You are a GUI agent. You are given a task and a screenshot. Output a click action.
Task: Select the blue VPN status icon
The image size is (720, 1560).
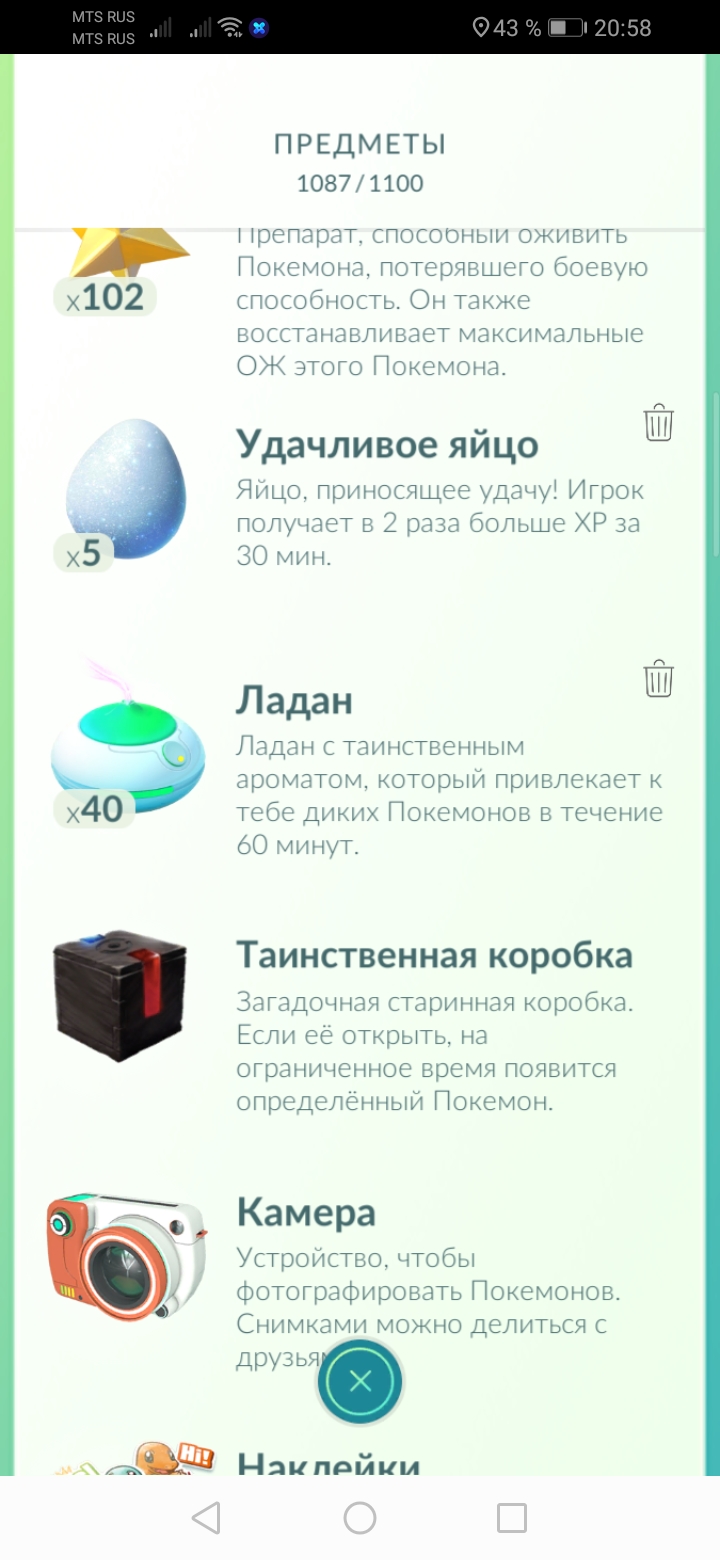pos(260,27)
